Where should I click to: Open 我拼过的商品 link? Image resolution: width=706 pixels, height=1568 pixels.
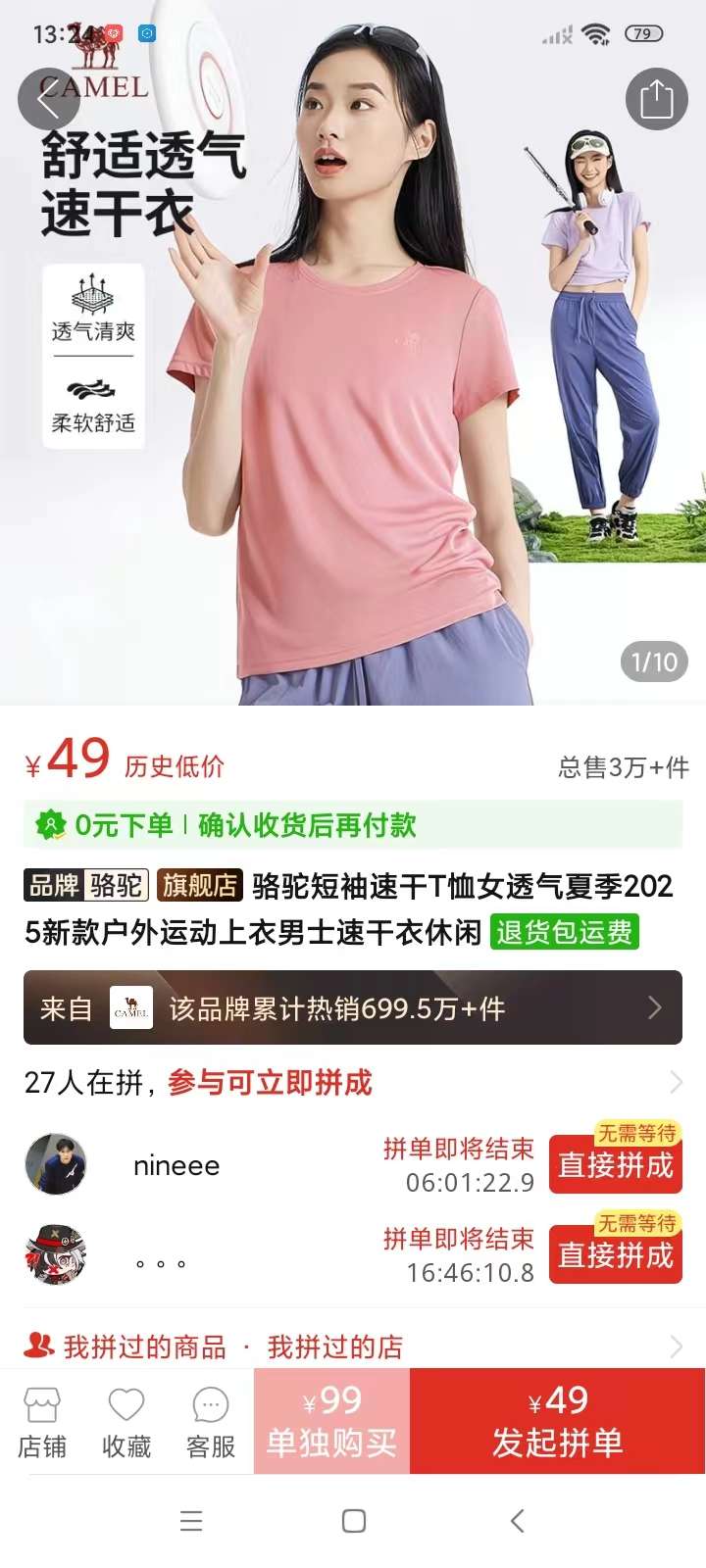143,1347
